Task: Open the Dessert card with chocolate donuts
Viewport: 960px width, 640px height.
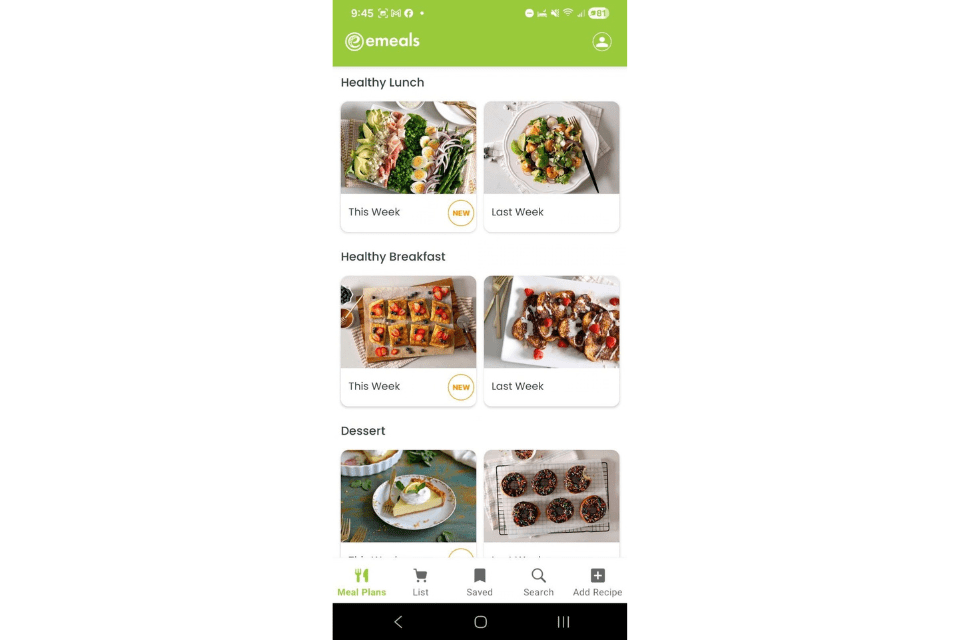Action: [x=551, y=500]
